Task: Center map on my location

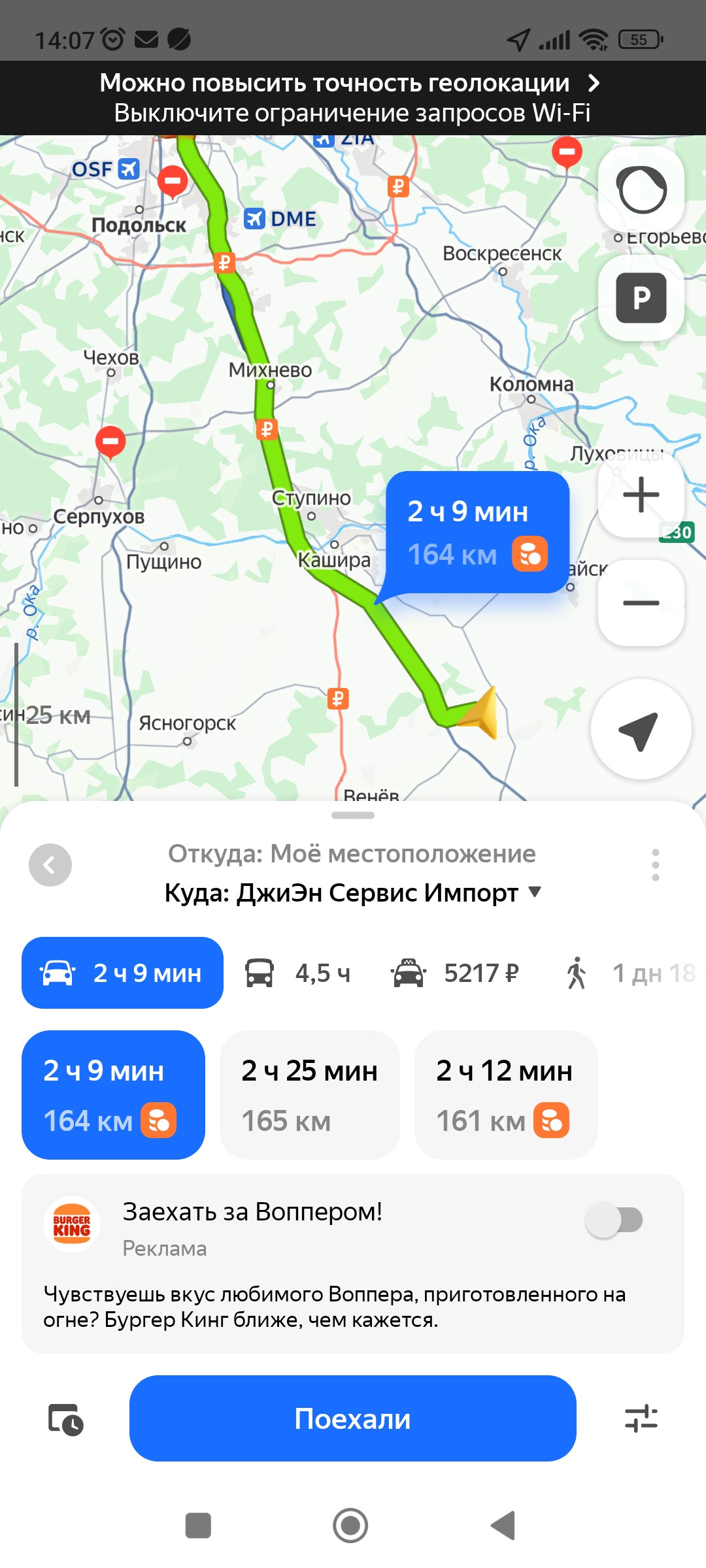Action: coord(641,729)
